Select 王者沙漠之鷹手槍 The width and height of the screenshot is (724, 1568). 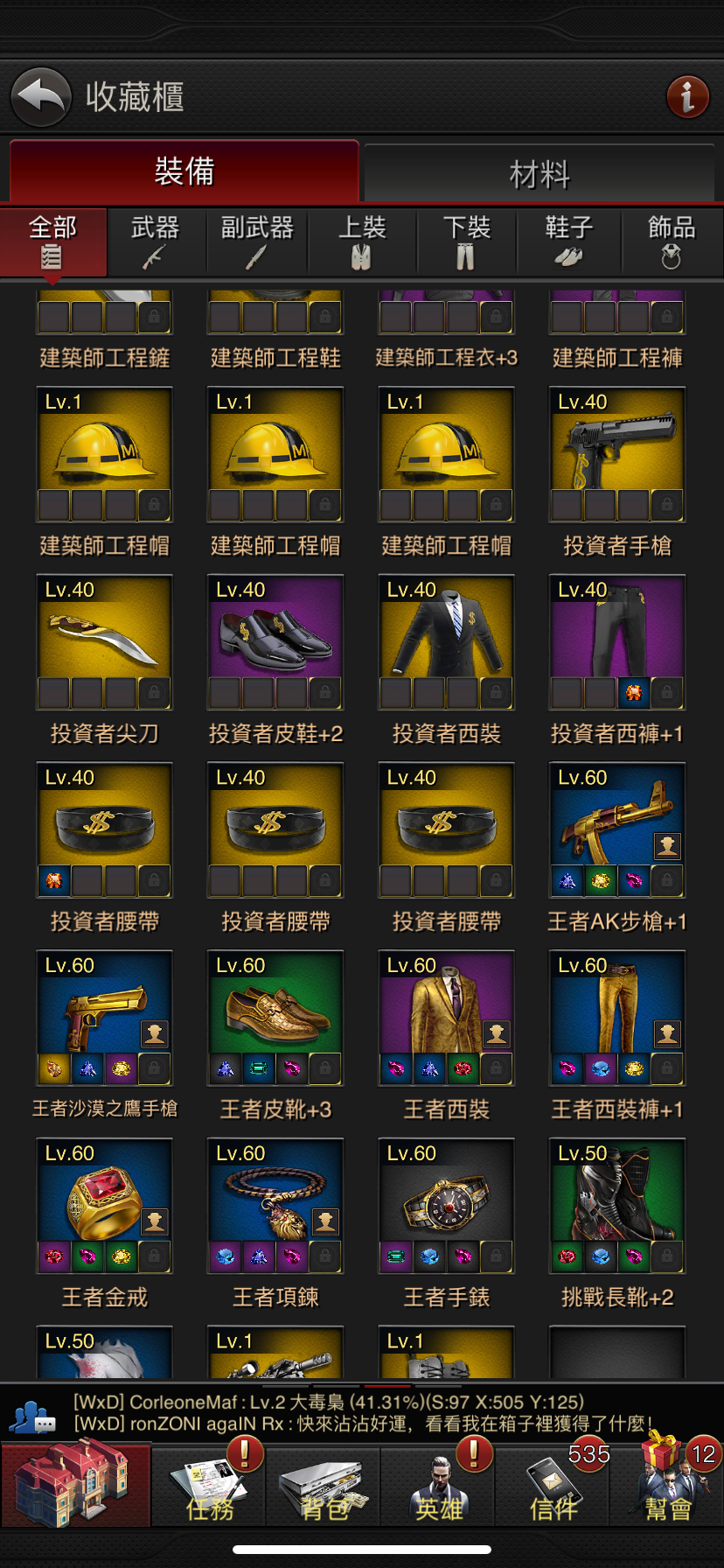pos(104,1018)
